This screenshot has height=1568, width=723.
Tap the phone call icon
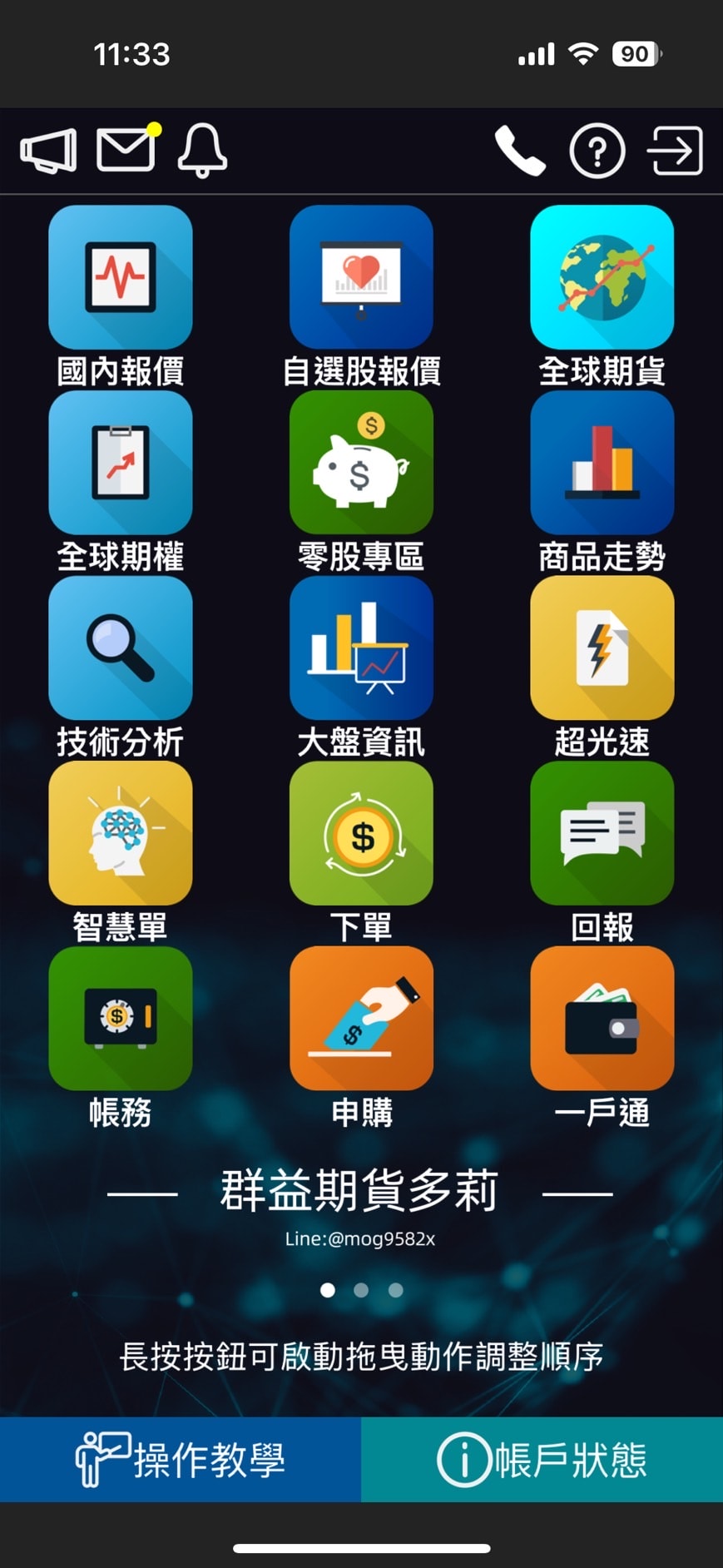click(519, 151)
